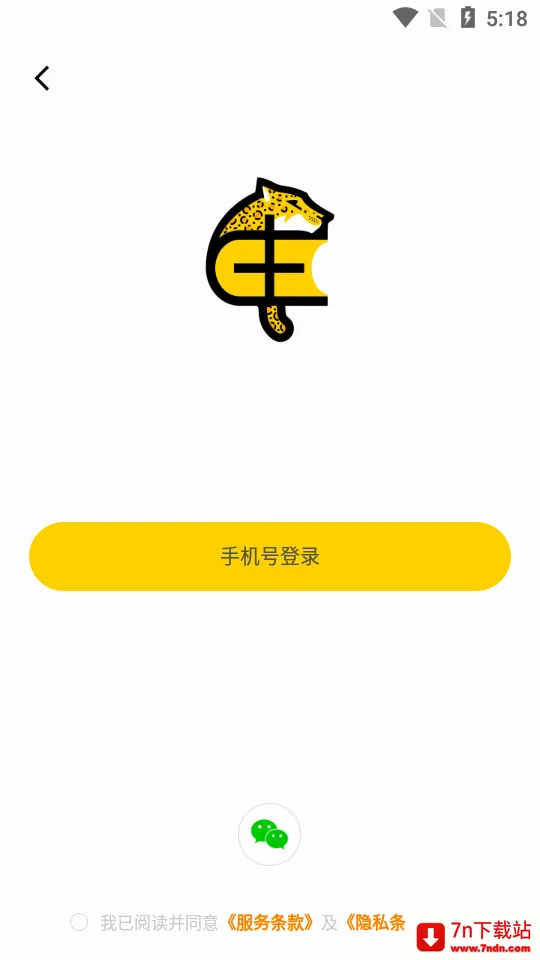Go back using the top-left arrow
This screenshot has height=960, width=540.
[x=42, y=78]
